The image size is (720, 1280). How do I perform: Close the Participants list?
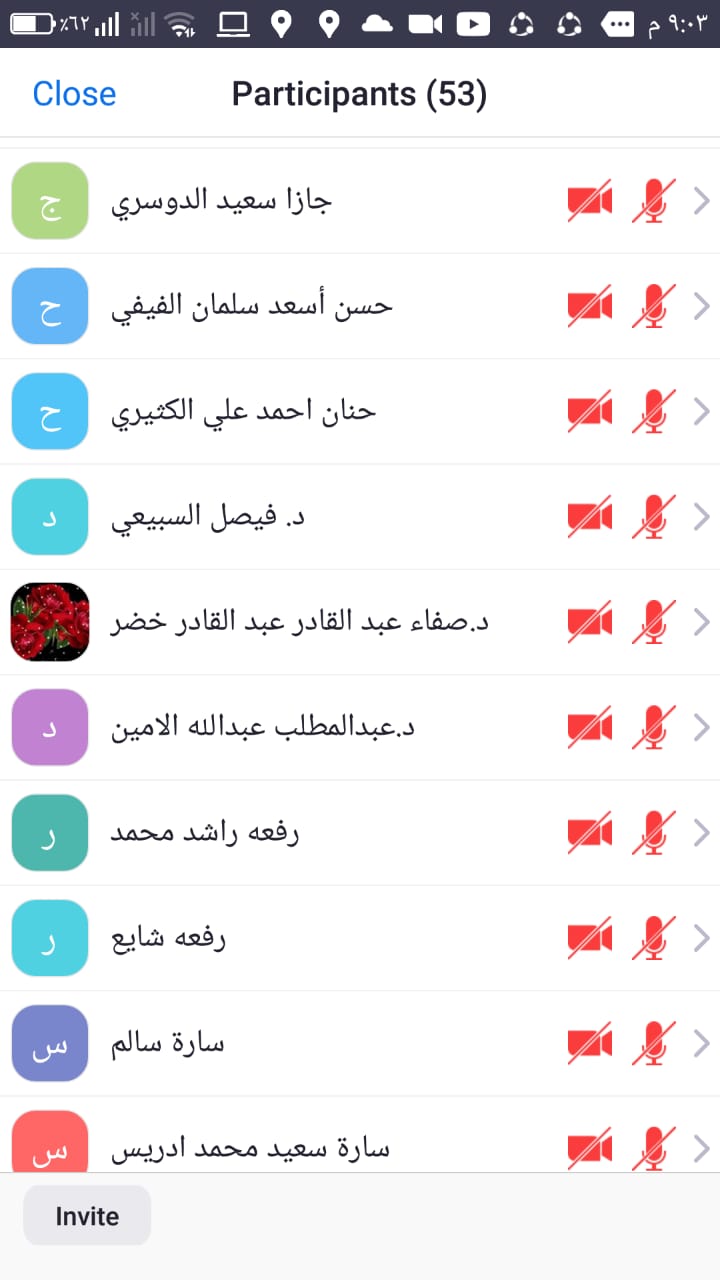pyautogui.click(x=74, y=94)
